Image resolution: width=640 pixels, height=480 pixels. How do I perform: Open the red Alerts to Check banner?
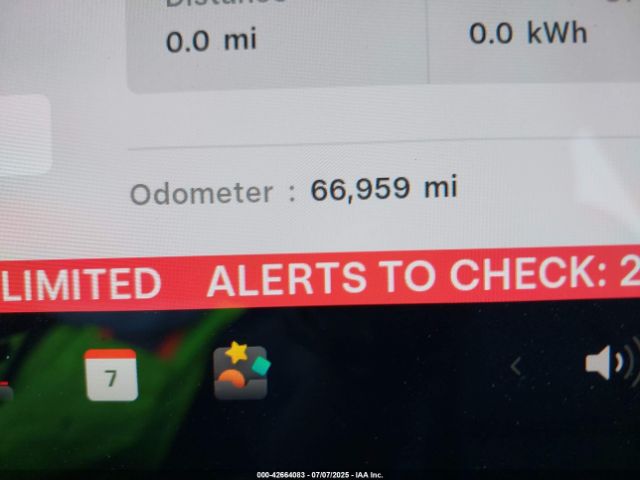click(420, 277)
